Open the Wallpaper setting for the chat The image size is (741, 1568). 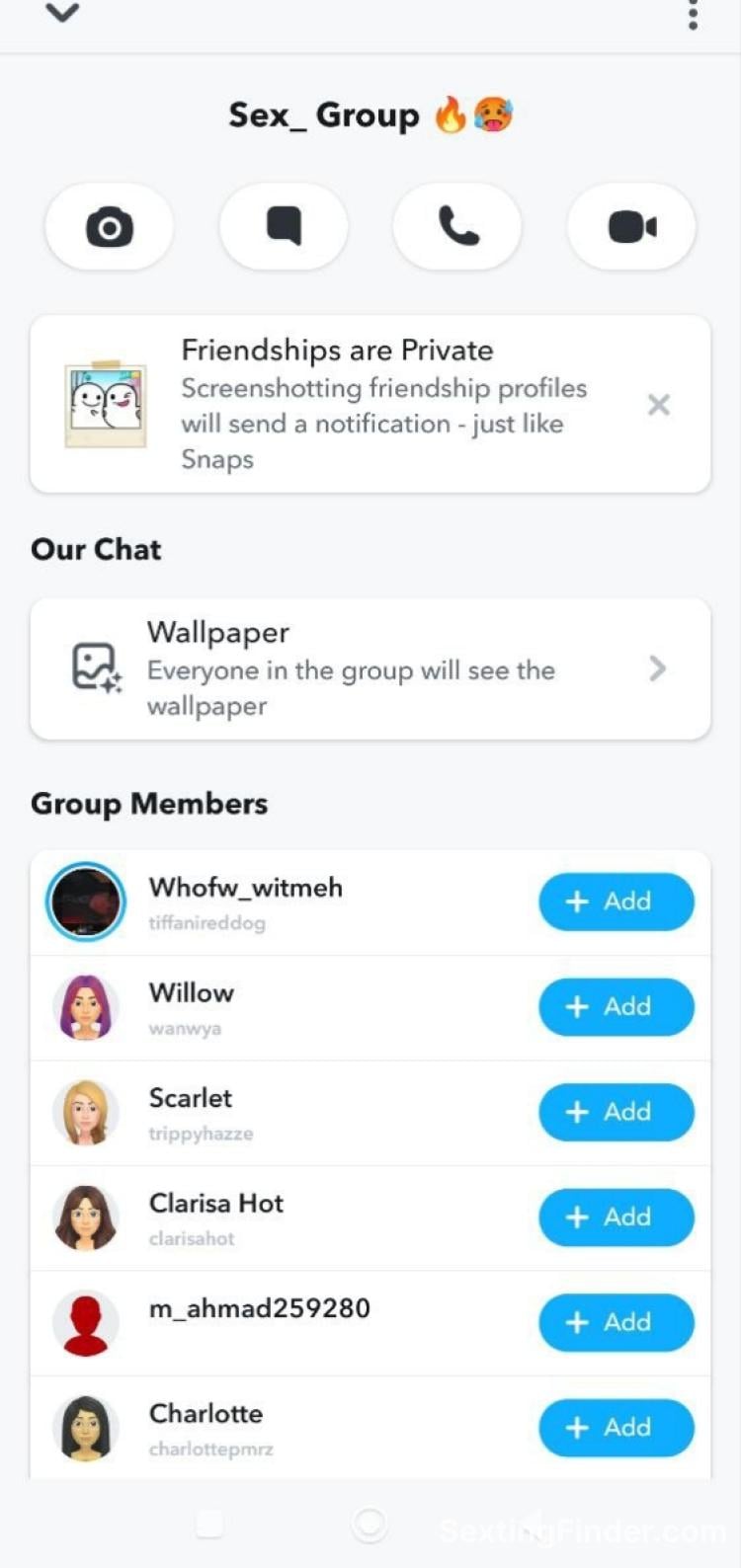coord(370,668)
